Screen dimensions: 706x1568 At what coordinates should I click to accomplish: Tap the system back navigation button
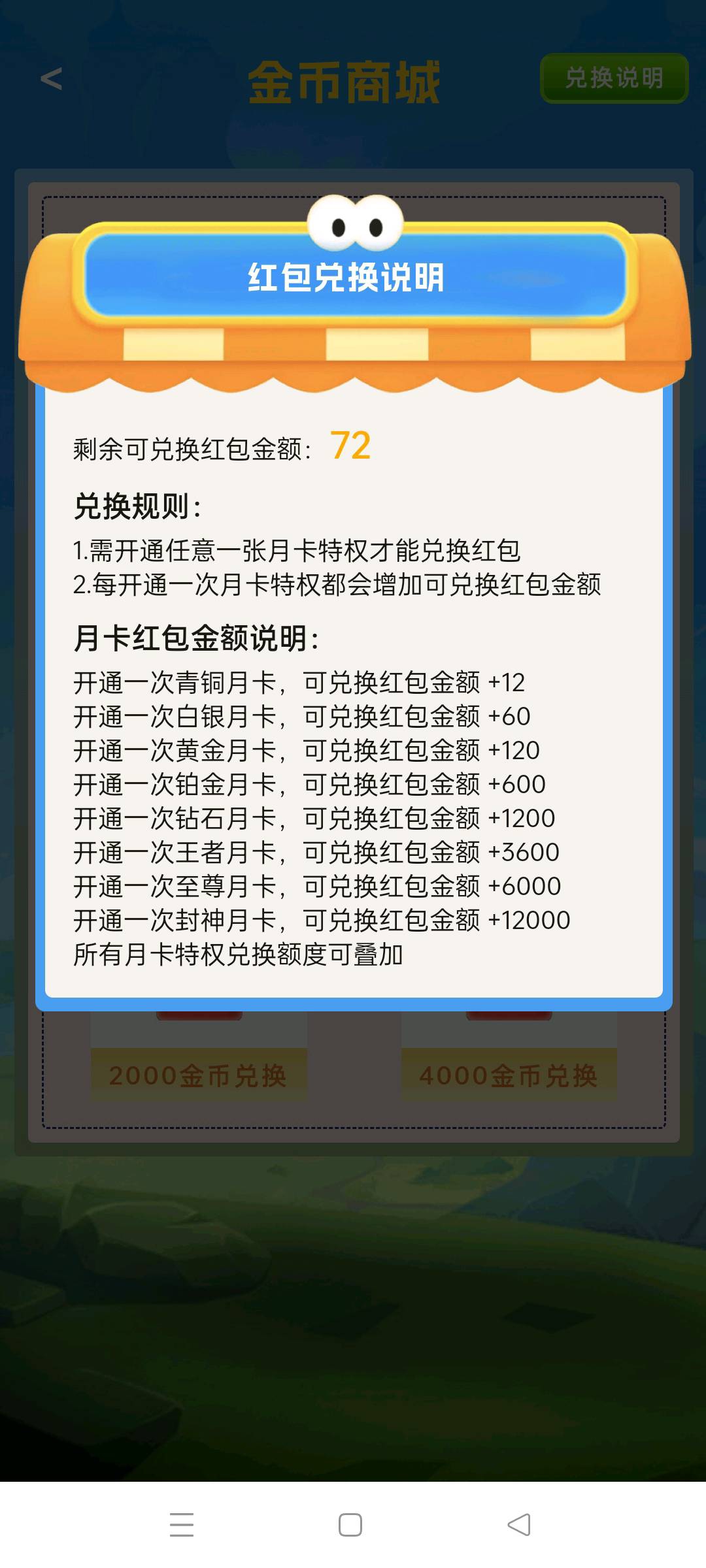coord(519,1525)
